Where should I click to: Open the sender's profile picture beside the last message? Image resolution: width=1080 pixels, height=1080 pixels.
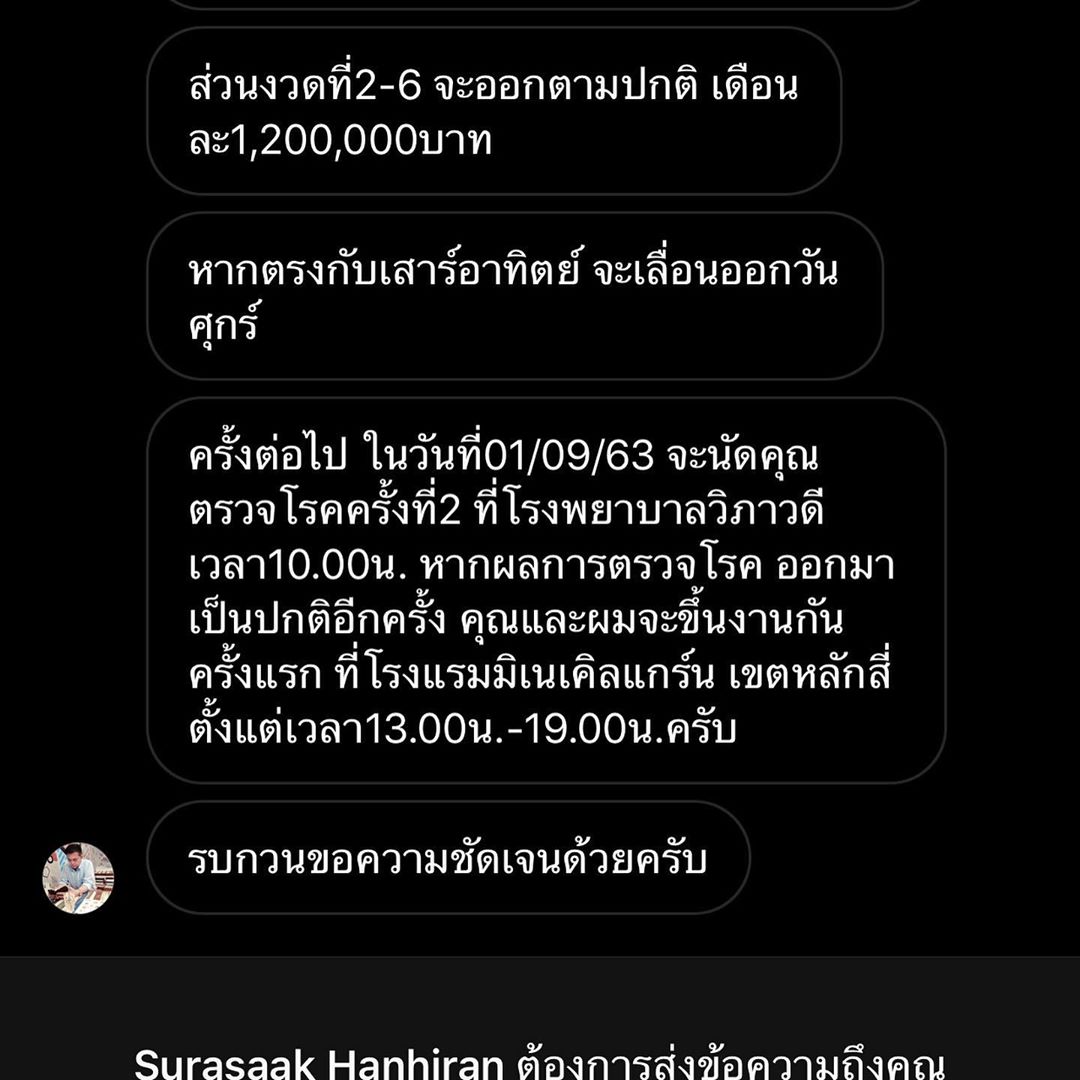pos(78,878)
